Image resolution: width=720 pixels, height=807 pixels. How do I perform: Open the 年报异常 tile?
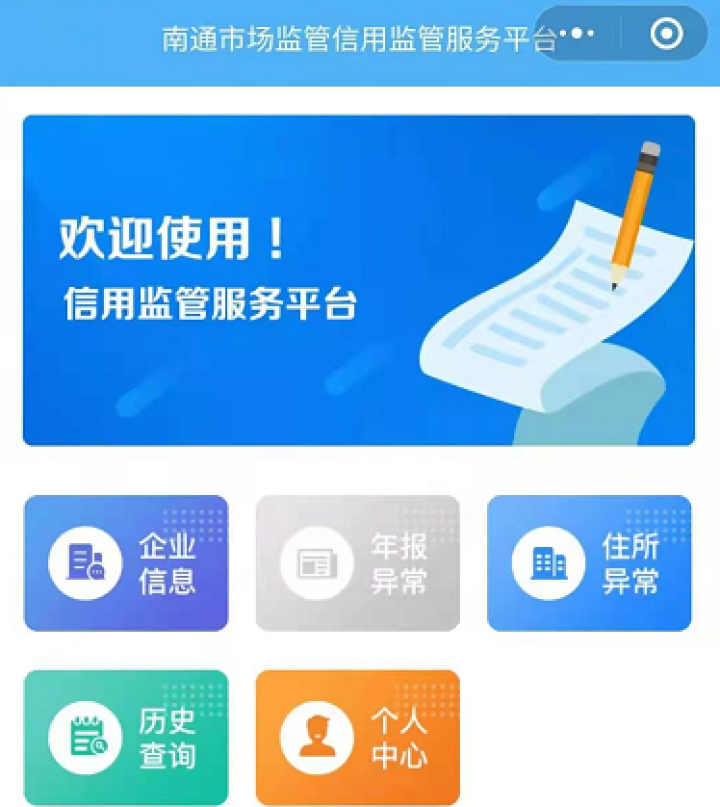(x=358, y=563)
